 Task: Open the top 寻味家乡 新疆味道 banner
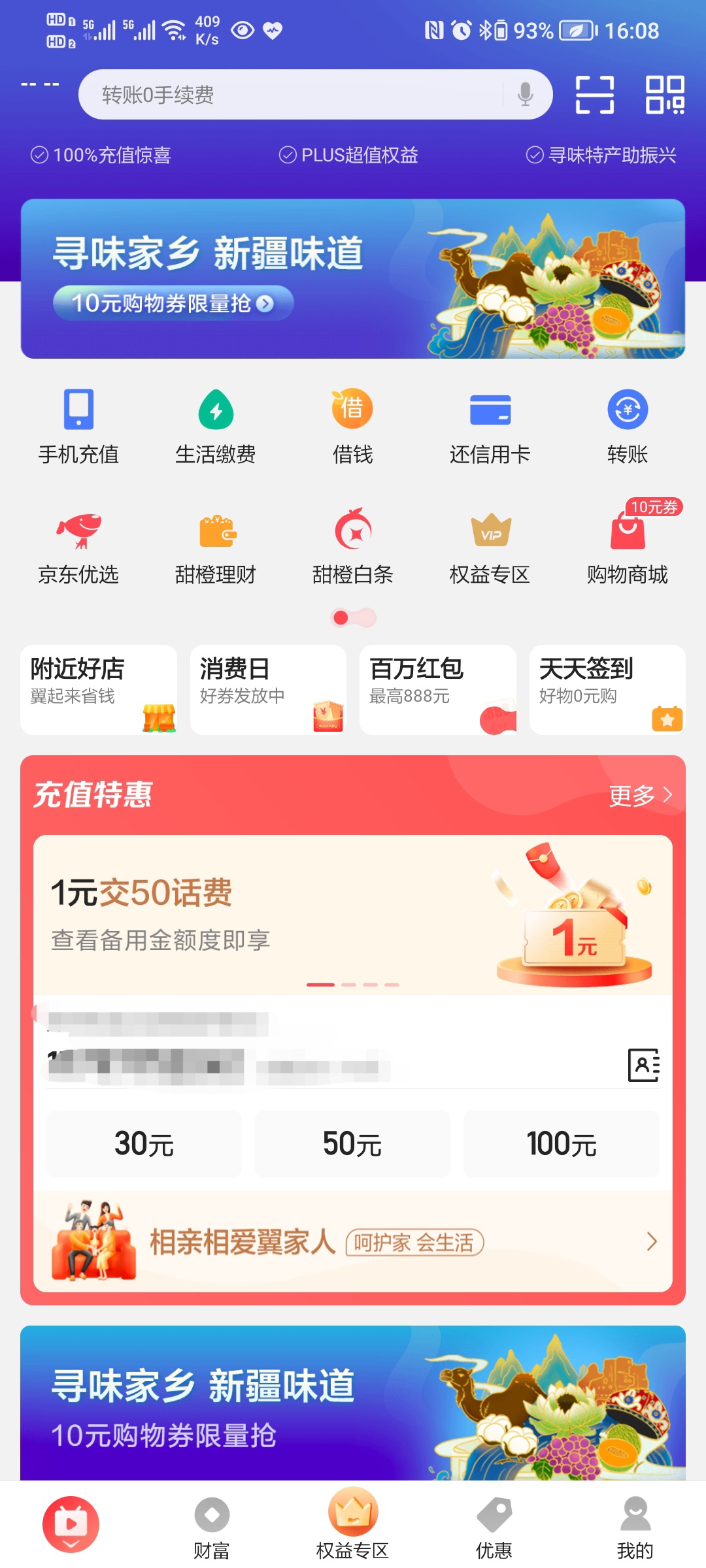[353, 279]
